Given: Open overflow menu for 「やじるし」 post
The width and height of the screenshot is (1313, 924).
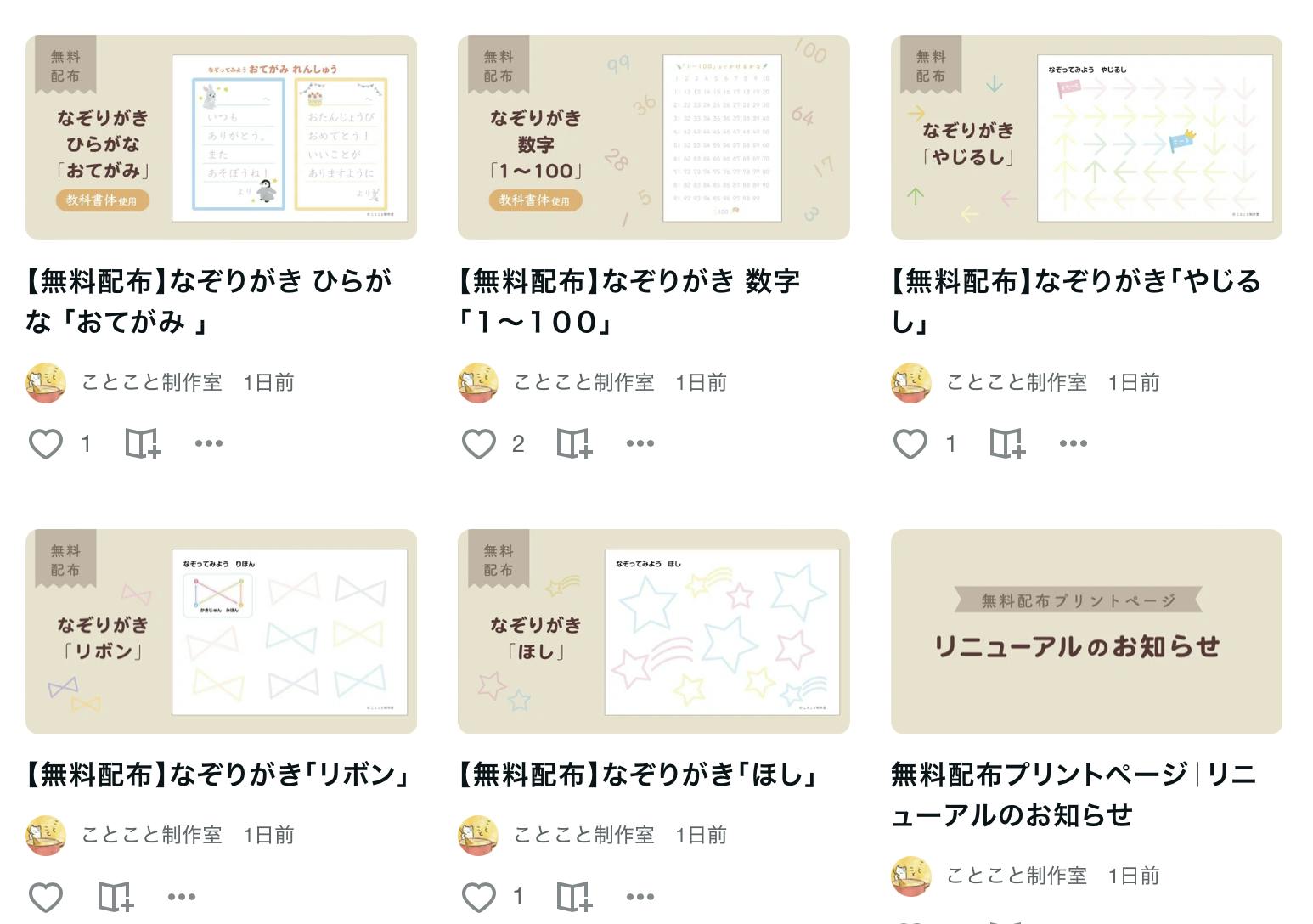Looking at the screenshot, I should coord(1073,443).
